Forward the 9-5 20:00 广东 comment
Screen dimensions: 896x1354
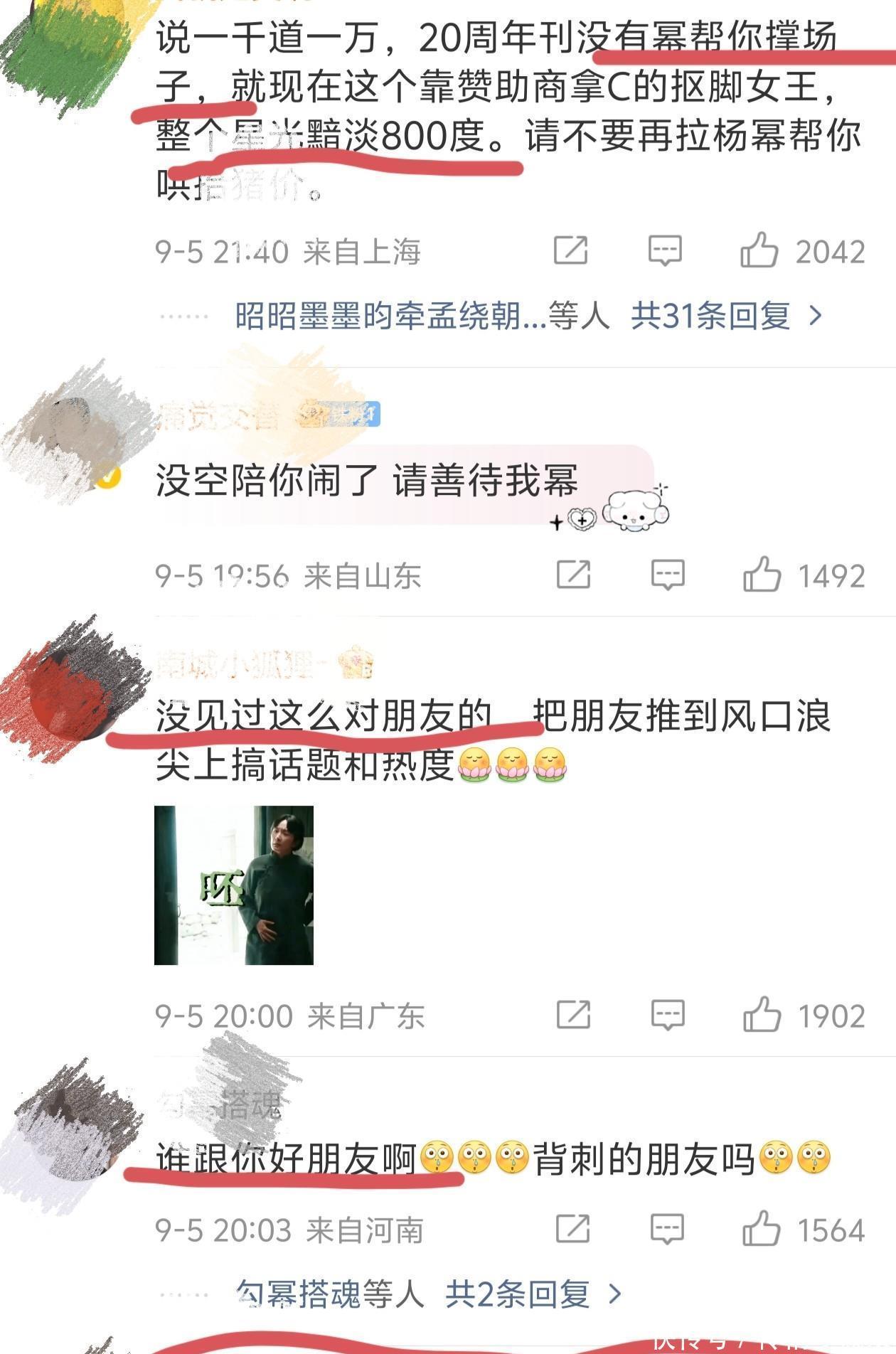[x=573, y=1015]
